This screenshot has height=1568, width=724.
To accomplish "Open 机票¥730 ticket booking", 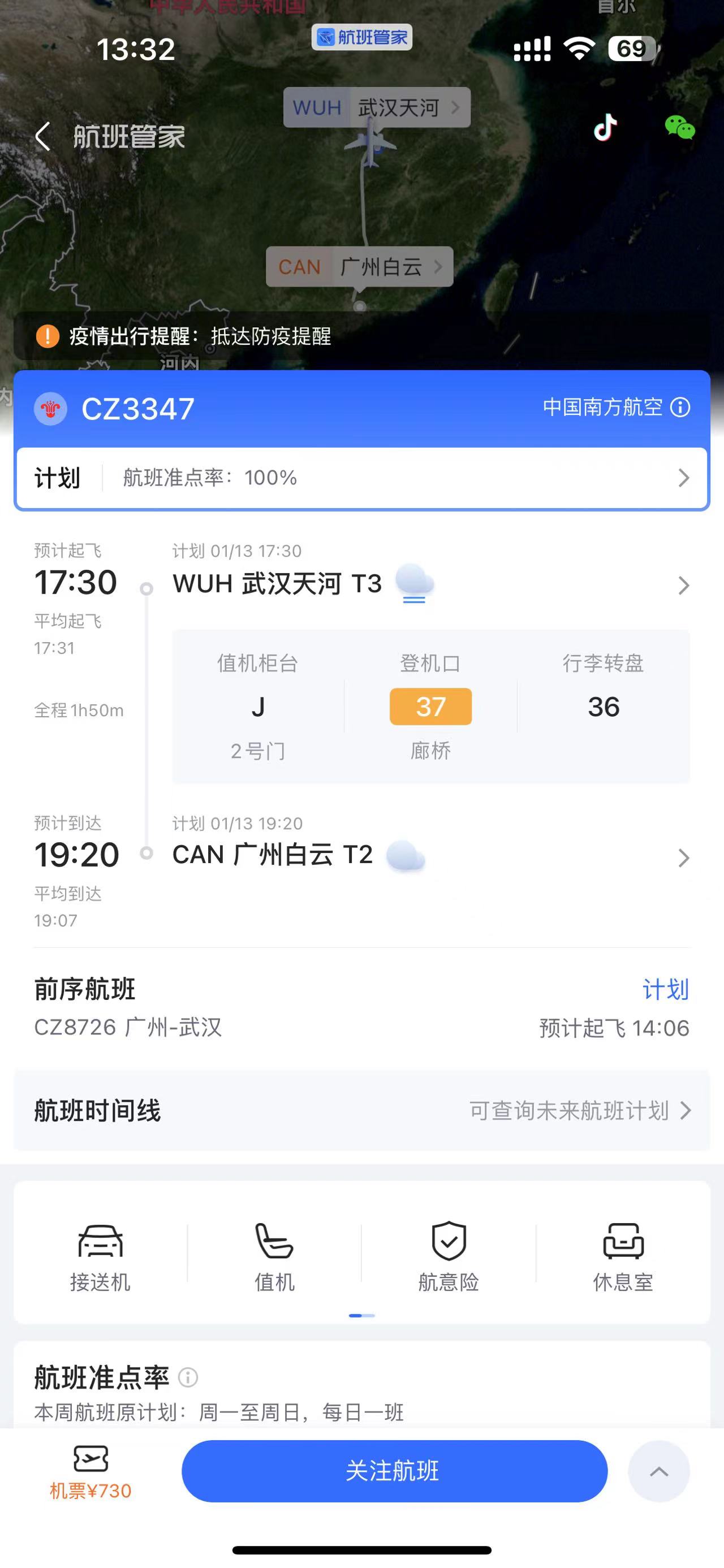I will click(90, 1472).
